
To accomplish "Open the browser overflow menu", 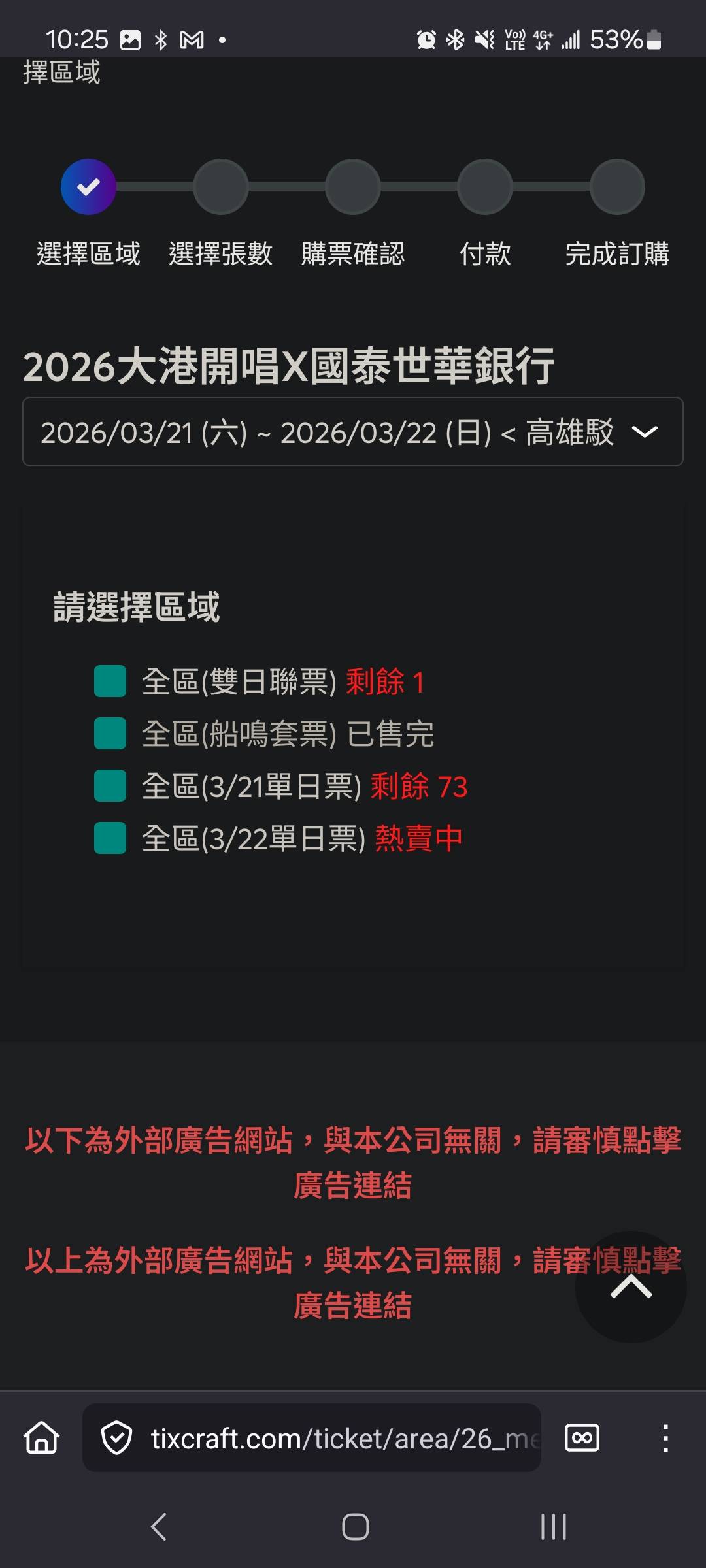I will tap(665, 1438).
